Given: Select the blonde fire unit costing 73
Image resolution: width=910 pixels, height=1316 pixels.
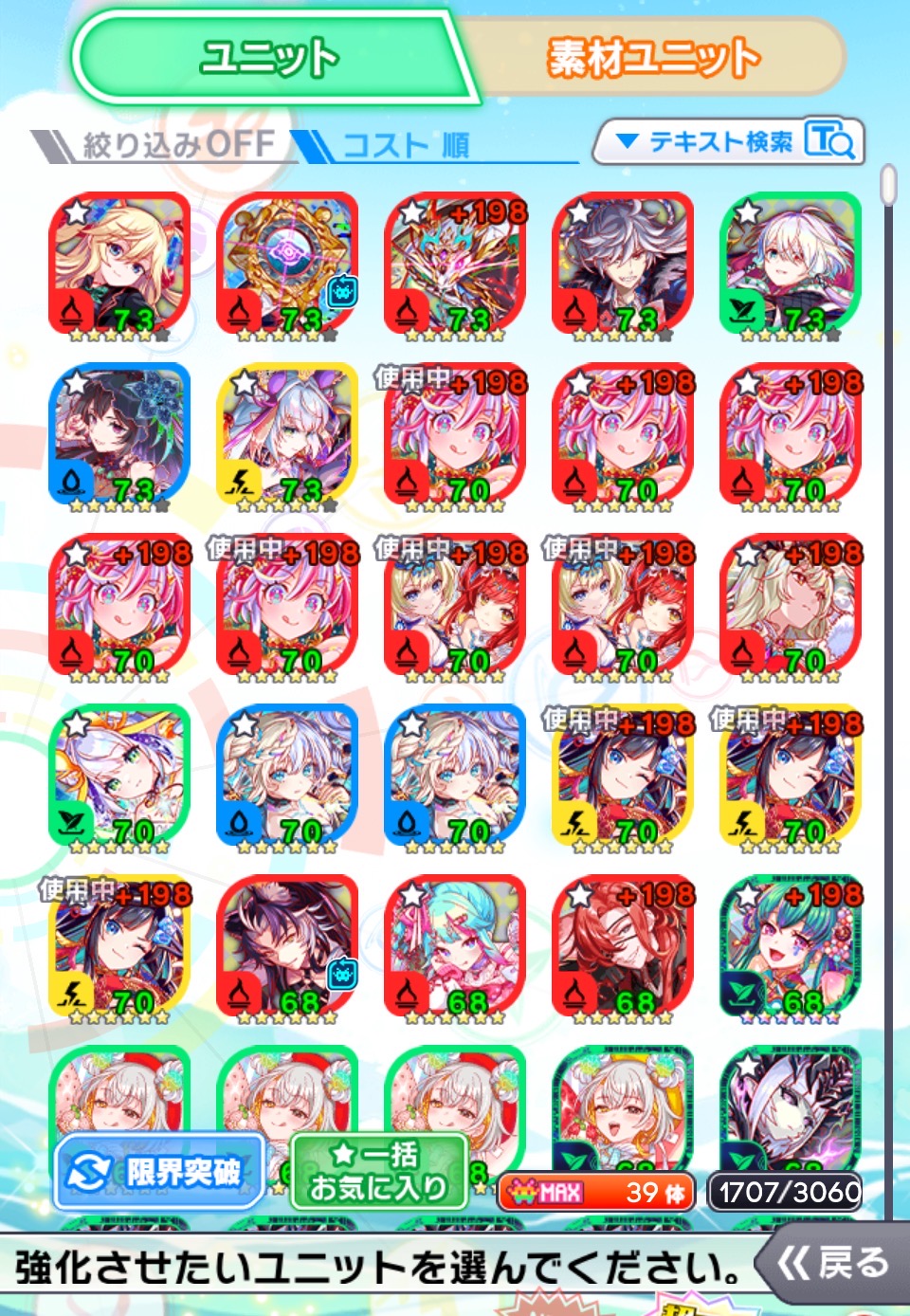Looking at the screenshot, I should (118, 264).
